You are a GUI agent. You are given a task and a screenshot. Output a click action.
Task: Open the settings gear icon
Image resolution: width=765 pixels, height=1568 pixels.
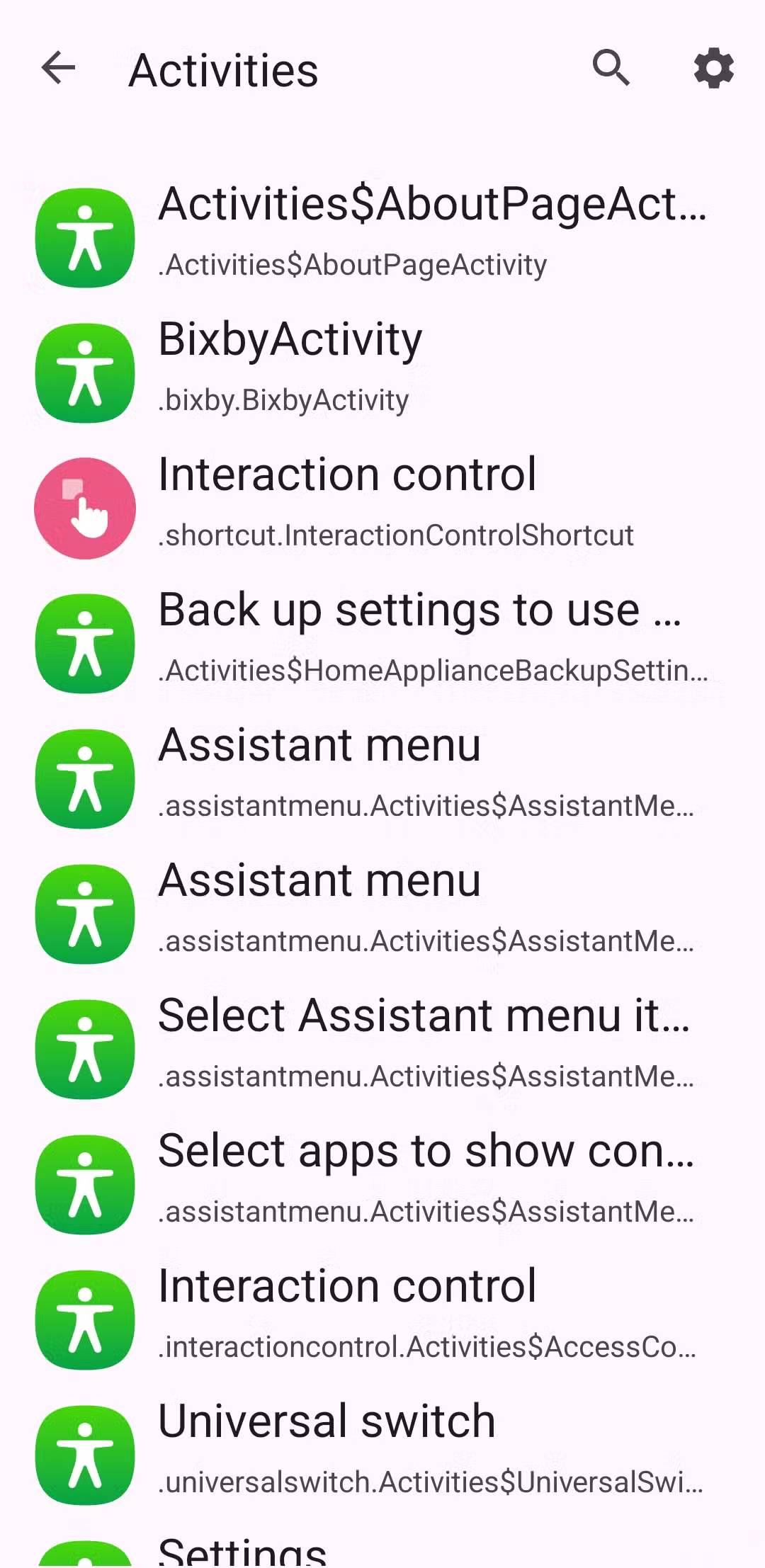click(x=713, y=69)
